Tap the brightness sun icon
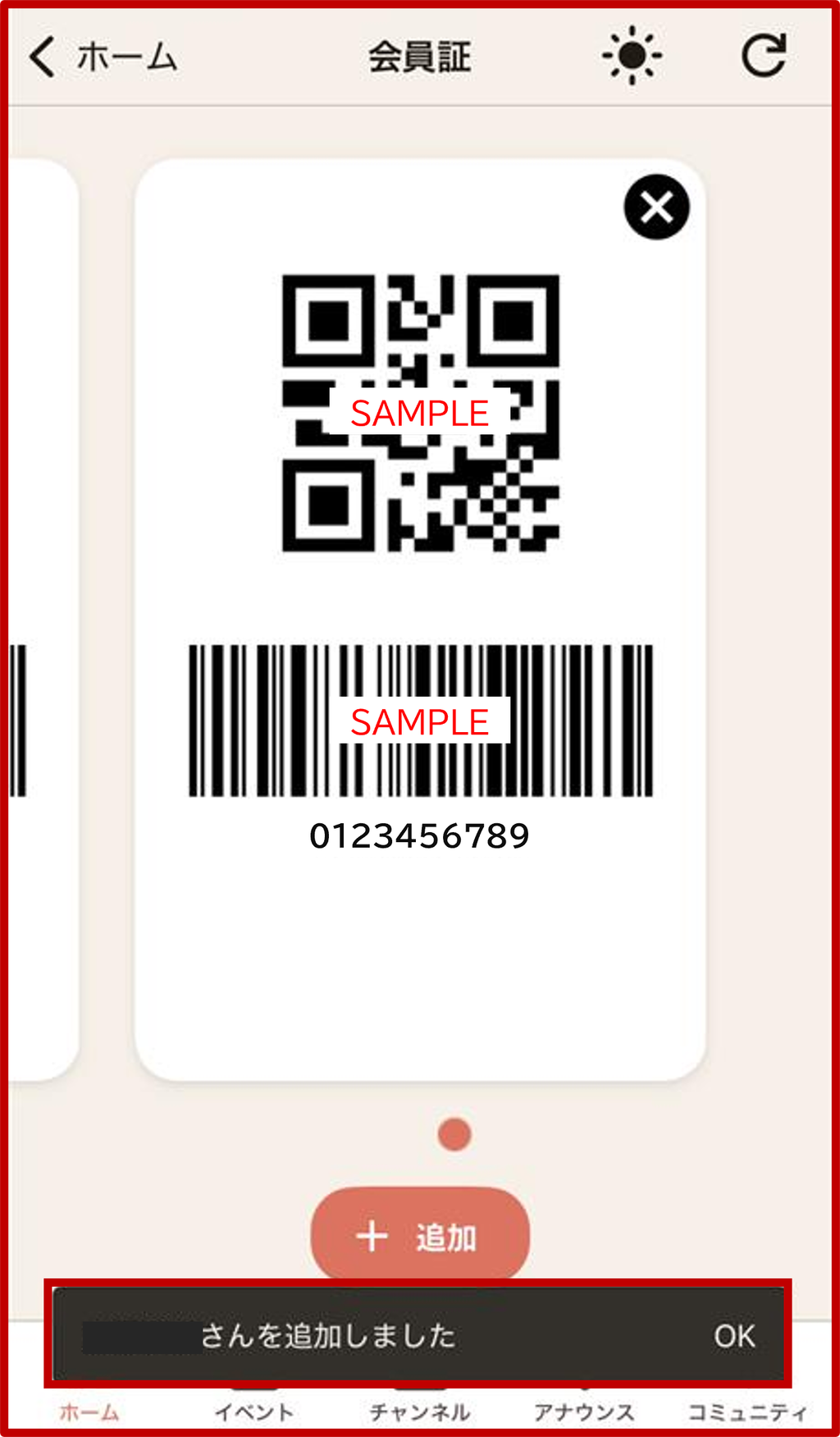The image size is (840, 1437). (632, 56)
